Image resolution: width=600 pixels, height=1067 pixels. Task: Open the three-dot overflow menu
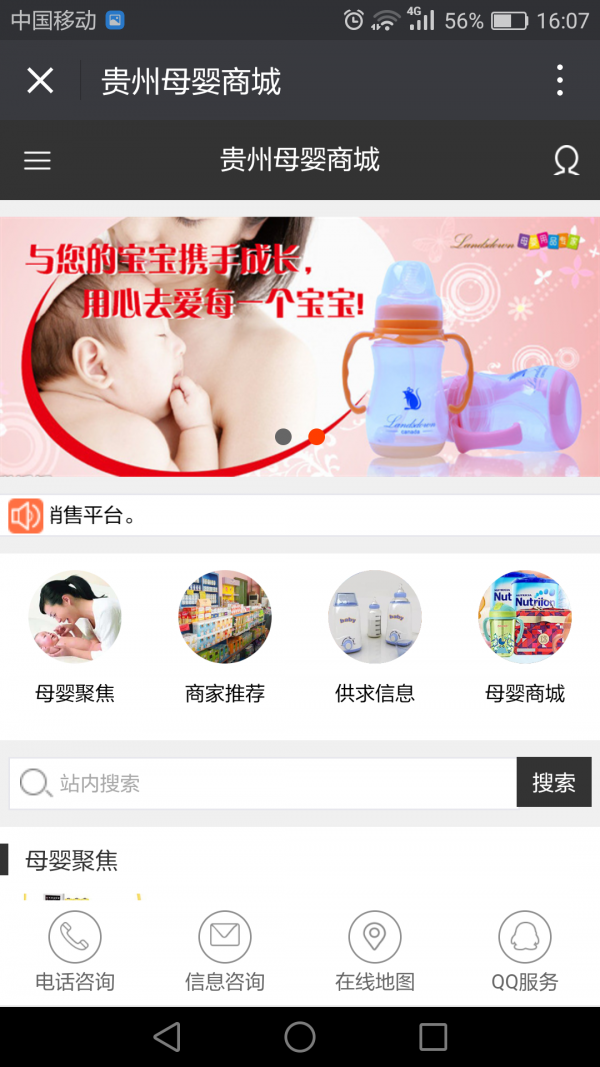[560, 80]
